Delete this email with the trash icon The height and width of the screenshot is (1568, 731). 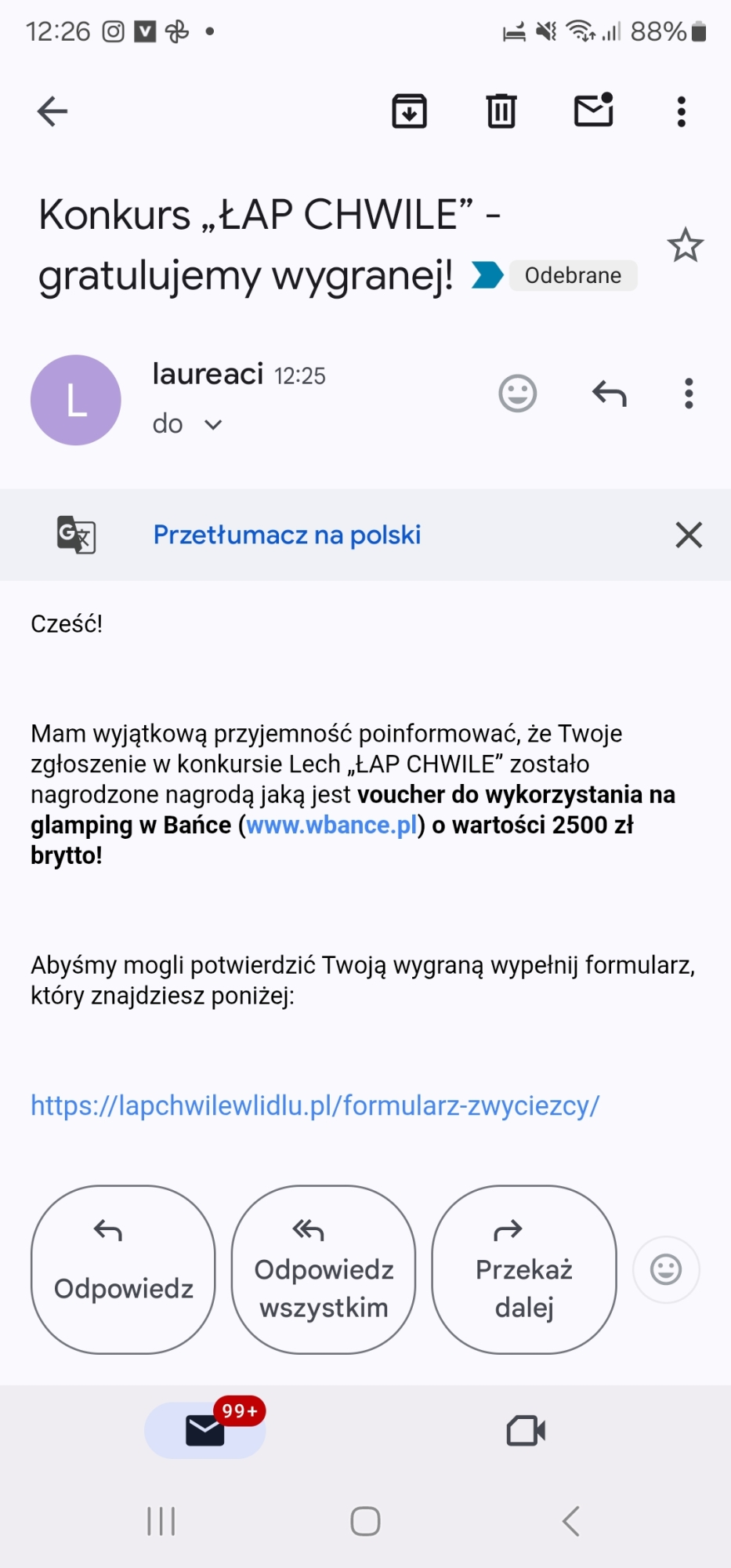(501, 111)
